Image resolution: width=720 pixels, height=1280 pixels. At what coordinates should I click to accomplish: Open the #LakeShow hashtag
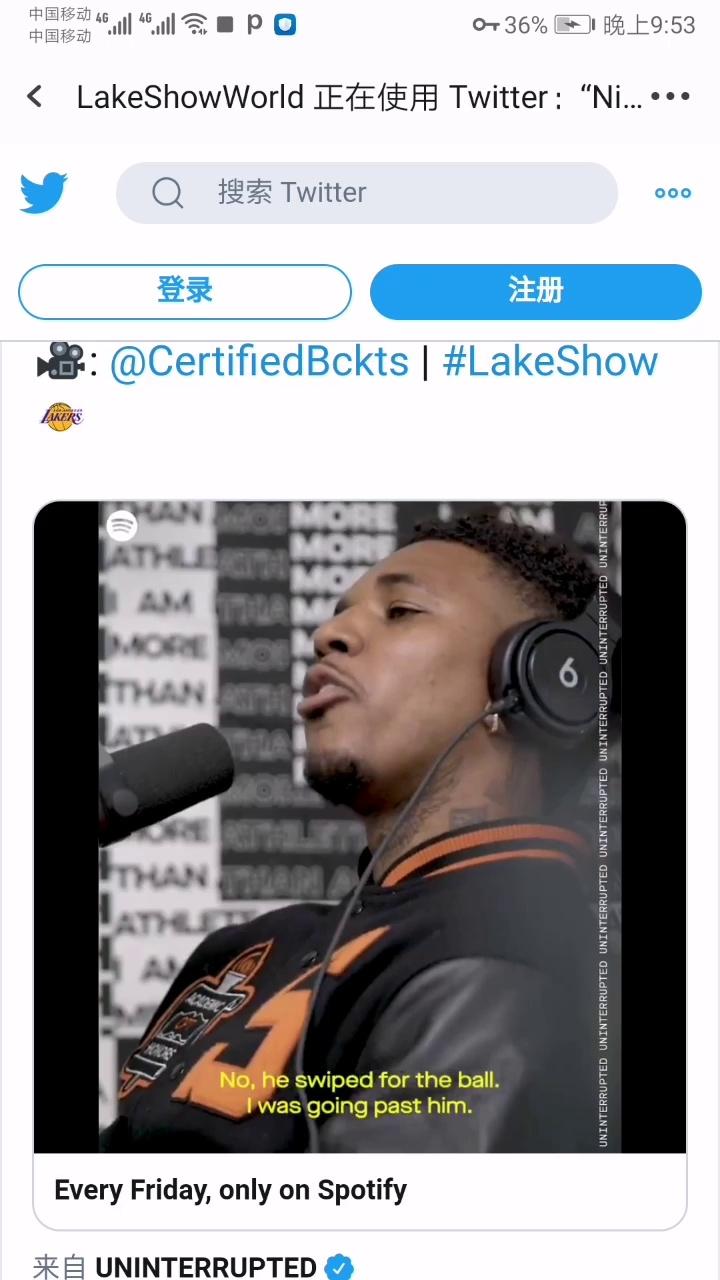(x=550, y=362)
